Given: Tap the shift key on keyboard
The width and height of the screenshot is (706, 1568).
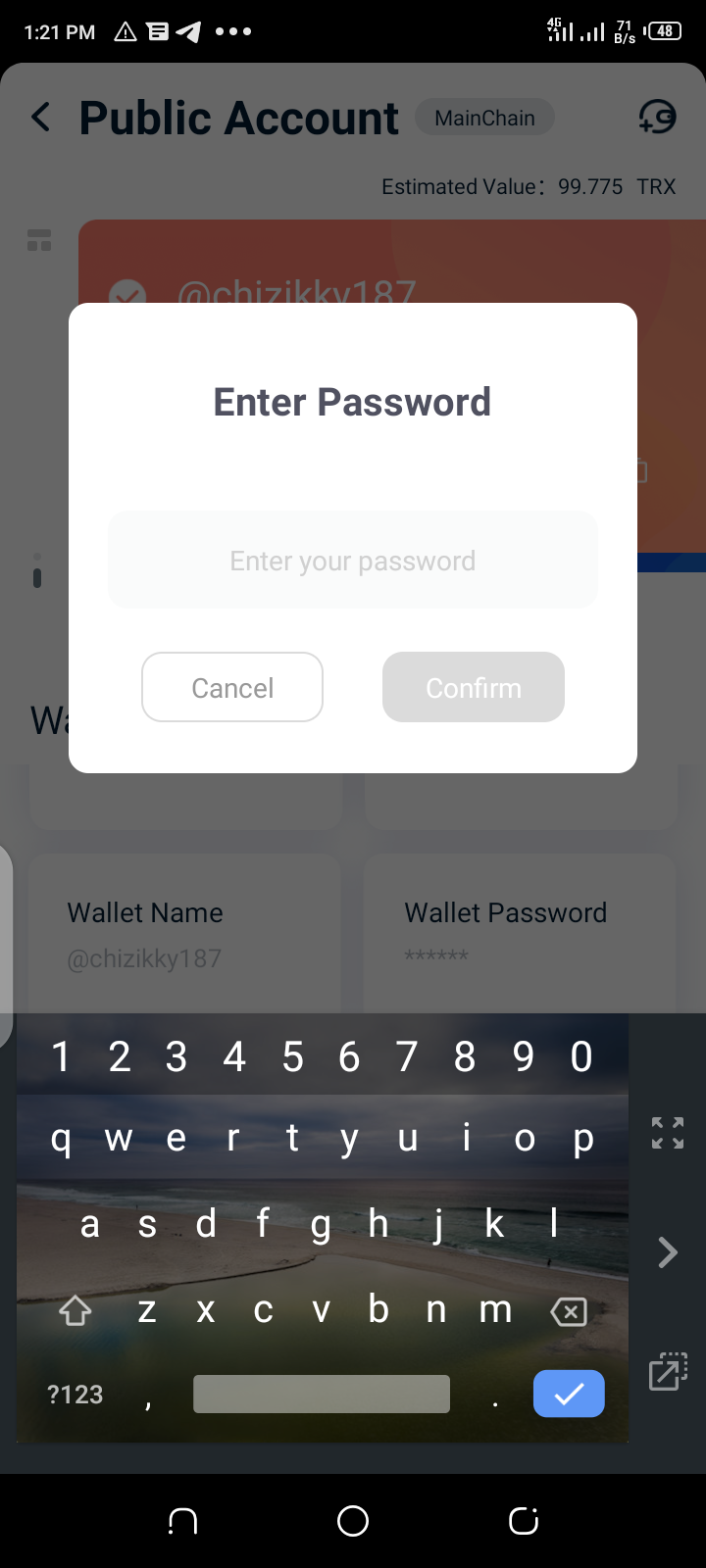Looking at the screenshot, I should [76, 1311].
